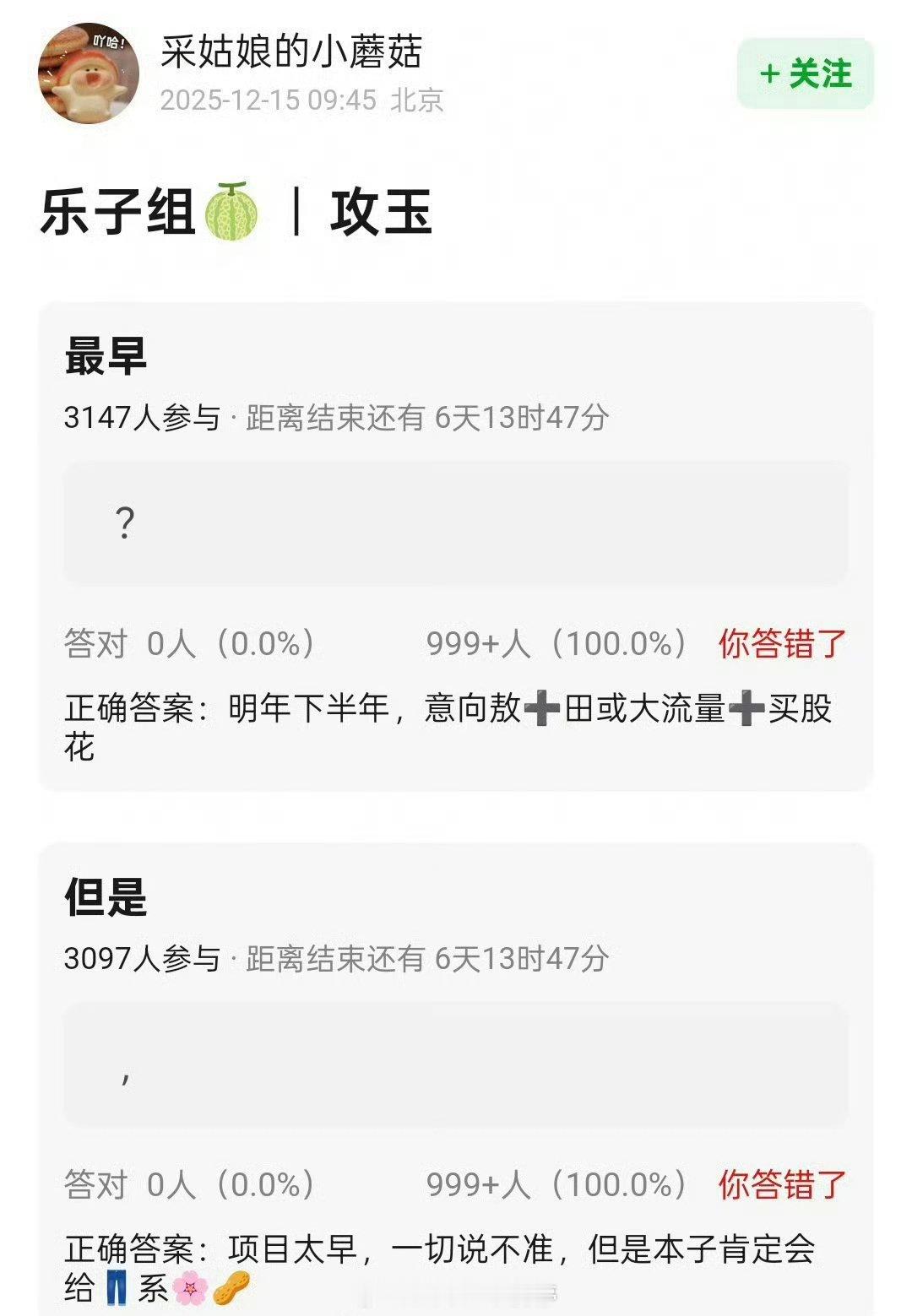Click the plus icon inside the 关注 button
Image resolution: width=912 pixels, height=1316 pixels.
(771, 75)
